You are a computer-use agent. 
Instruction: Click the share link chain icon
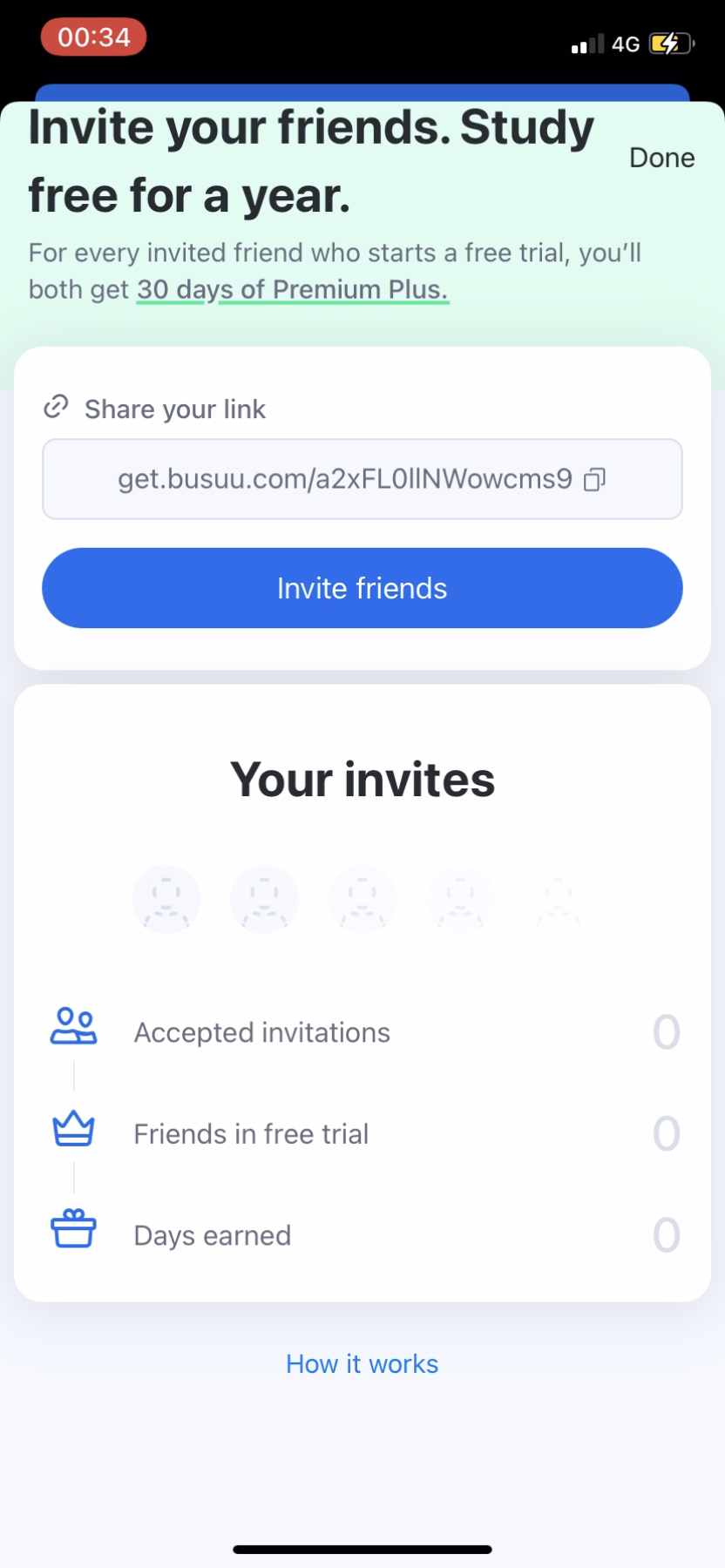[55, 407]
